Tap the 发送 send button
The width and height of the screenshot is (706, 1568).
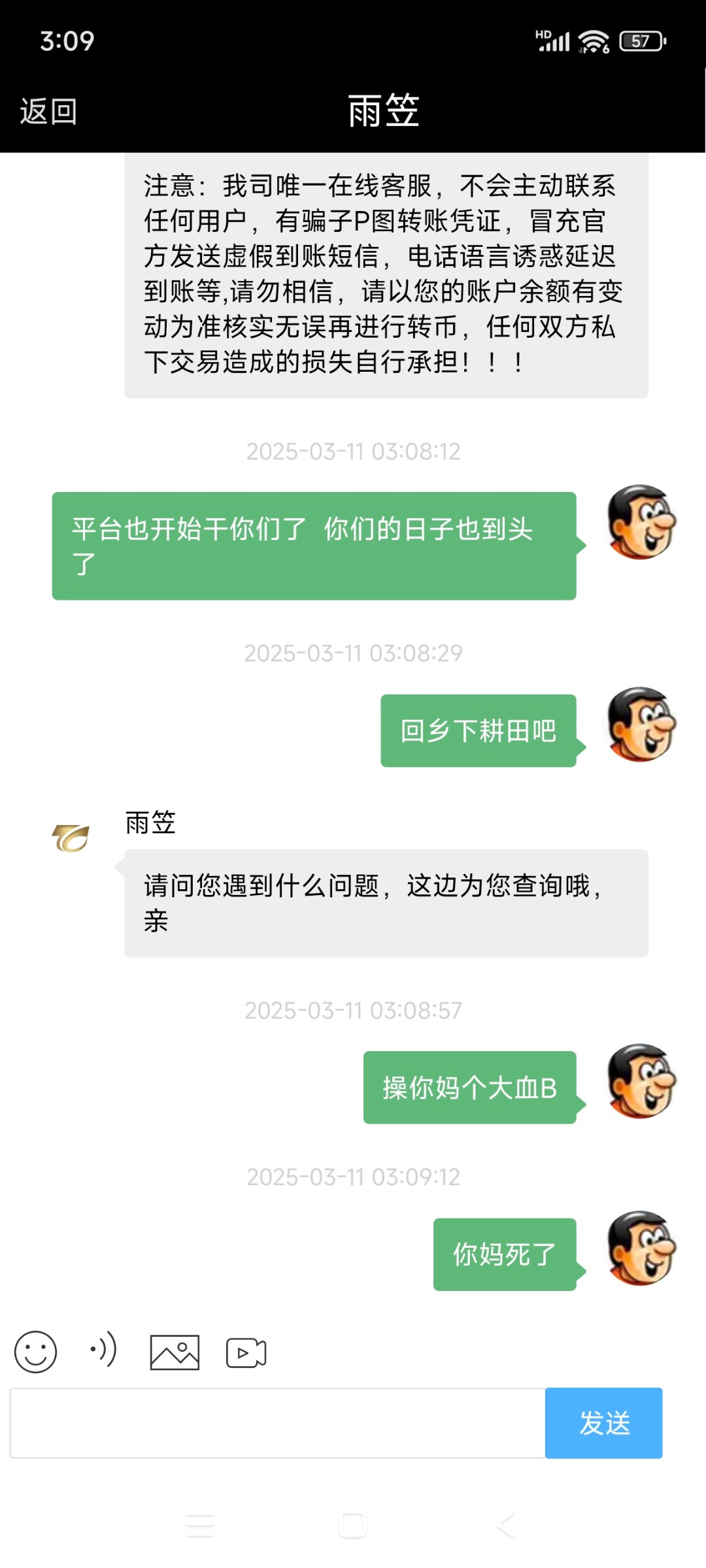[x=603, y=1422]
